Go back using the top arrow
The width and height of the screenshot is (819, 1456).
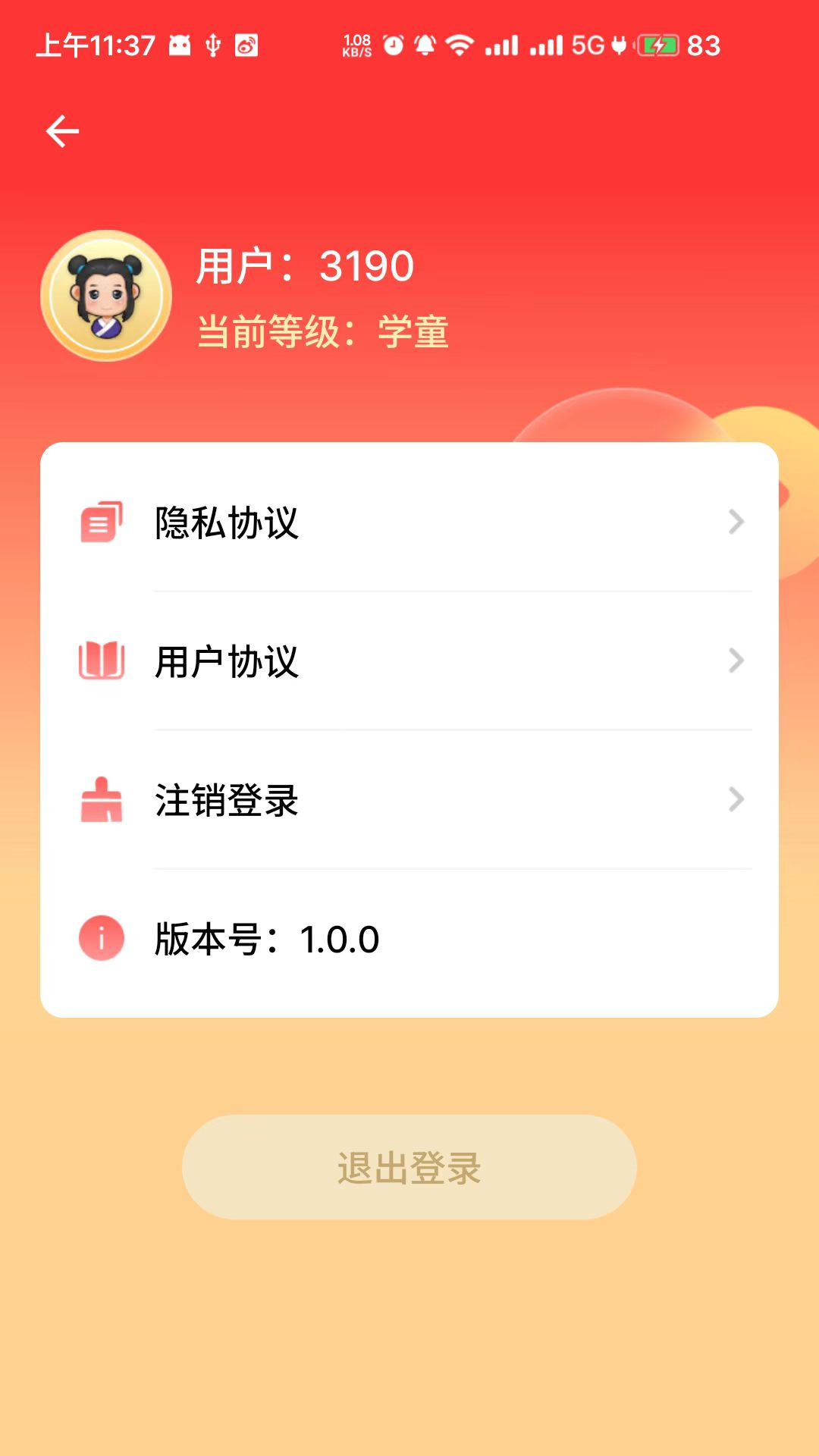click(62, 131)
